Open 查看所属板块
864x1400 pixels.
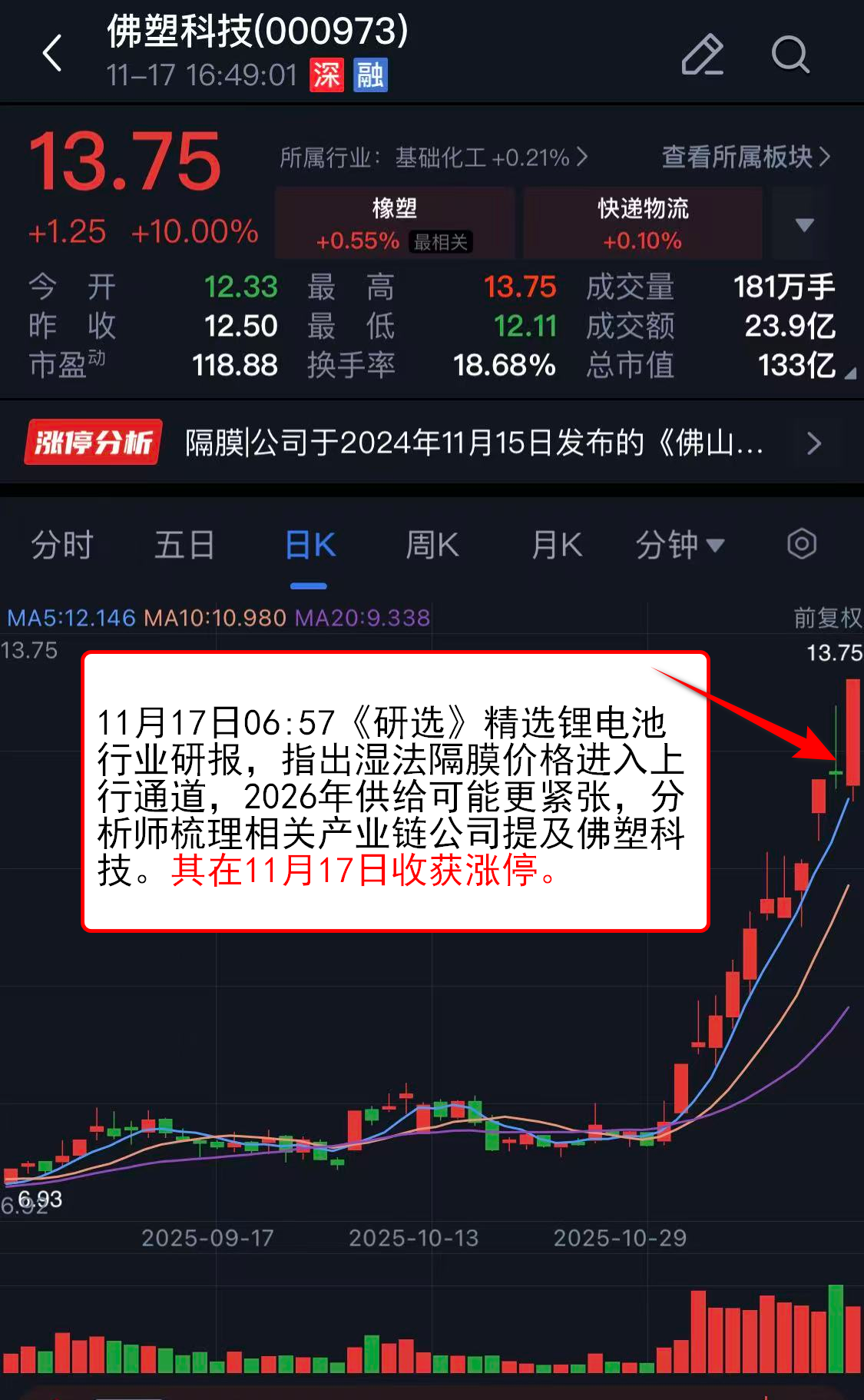click(745, 157)
